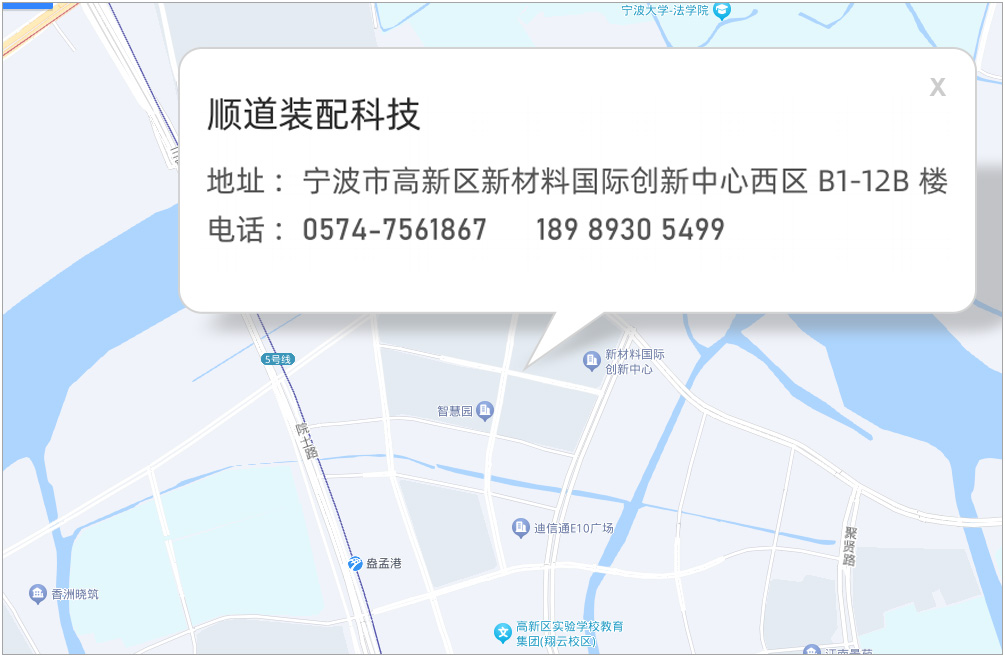Select the 宁波大学-法学院 marker
Viewport: 1005px width, 657px height.
click(x=722, y=10)
